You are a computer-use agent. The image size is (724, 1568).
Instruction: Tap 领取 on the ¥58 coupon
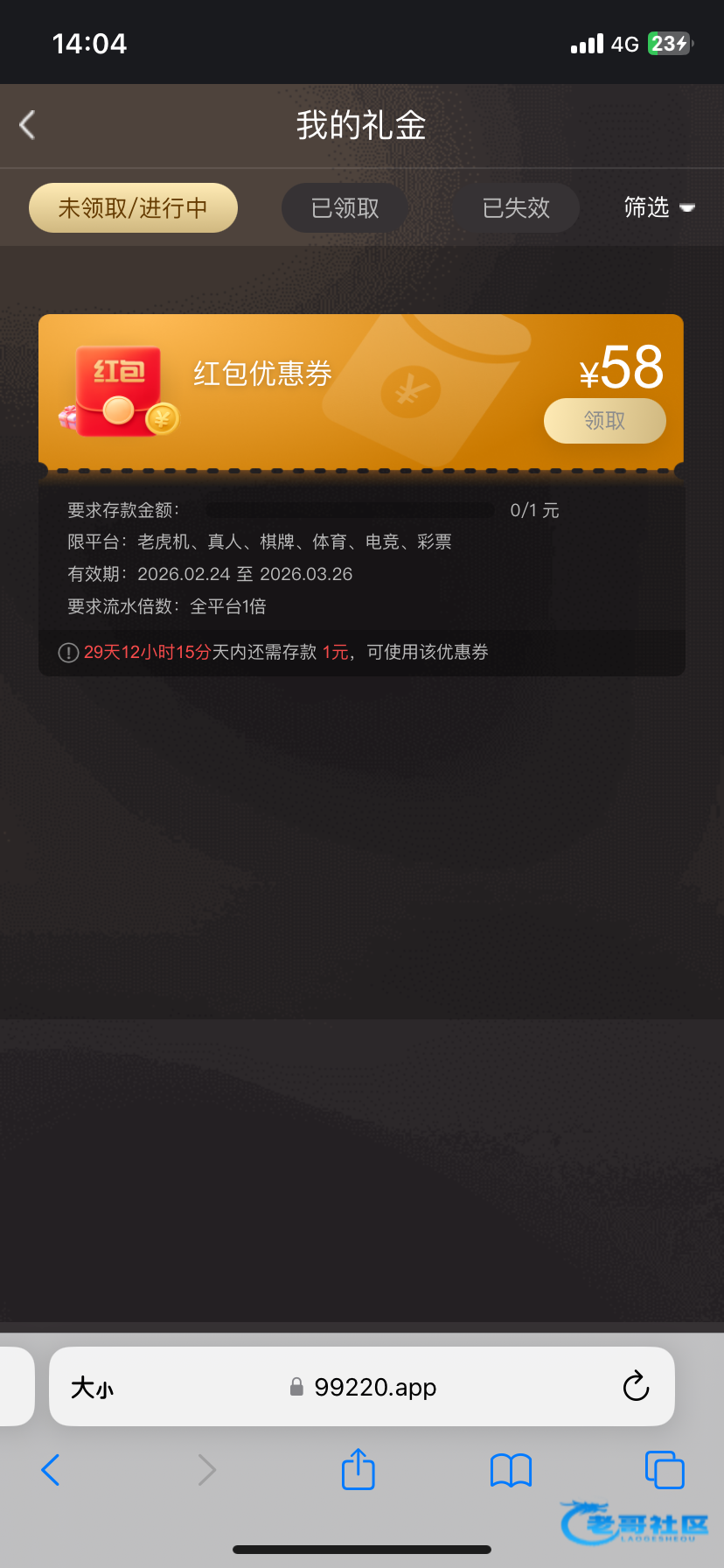604,421
